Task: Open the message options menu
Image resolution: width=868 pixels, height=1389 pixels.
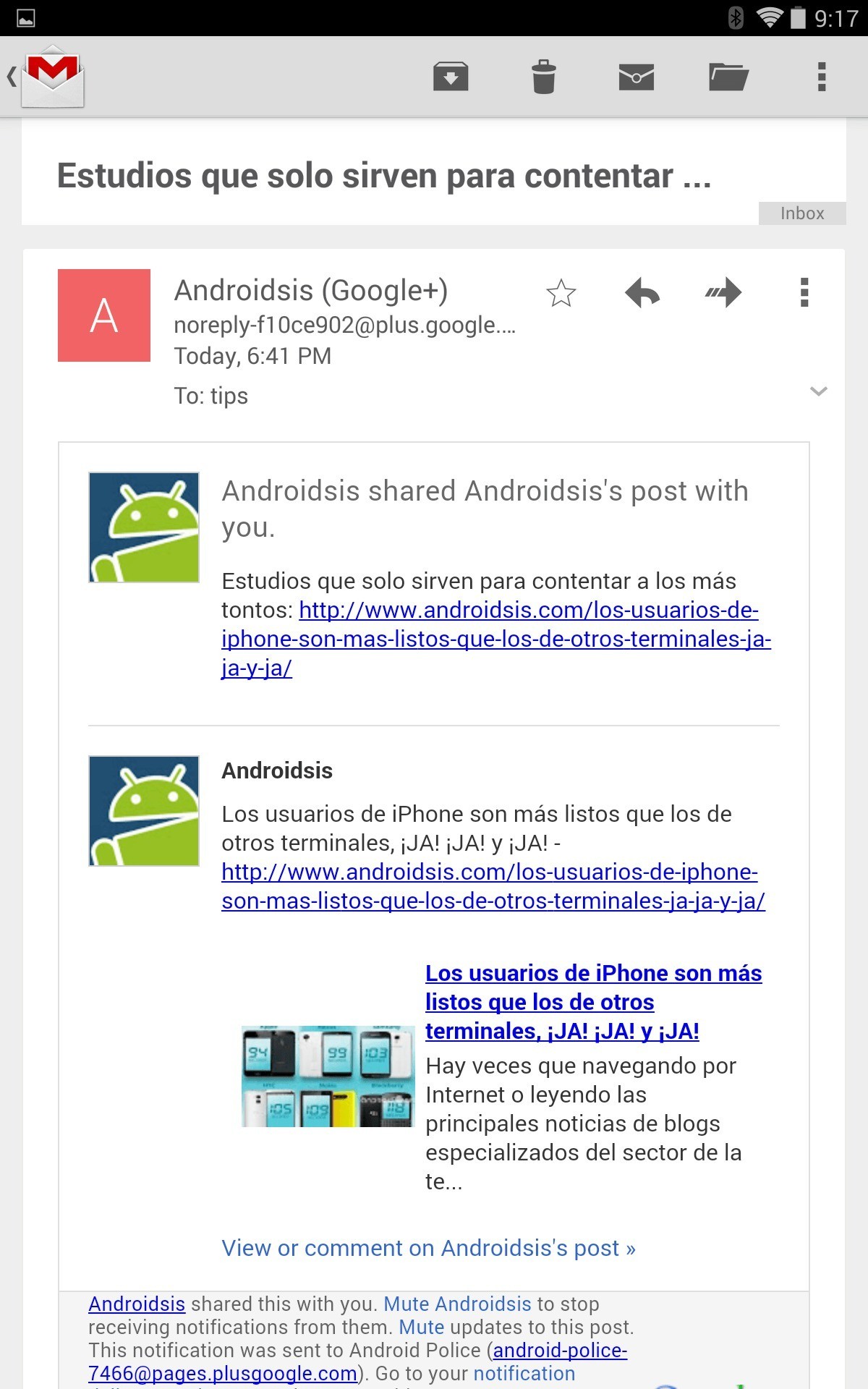Action: pos(804,293)
